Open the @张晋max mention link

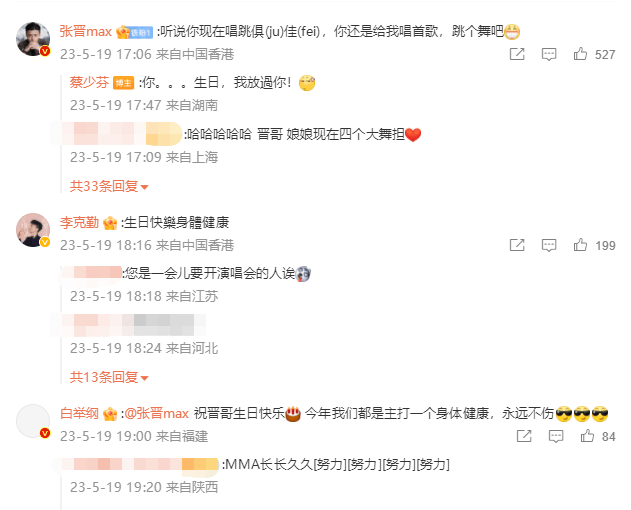[x=156, y=414]
